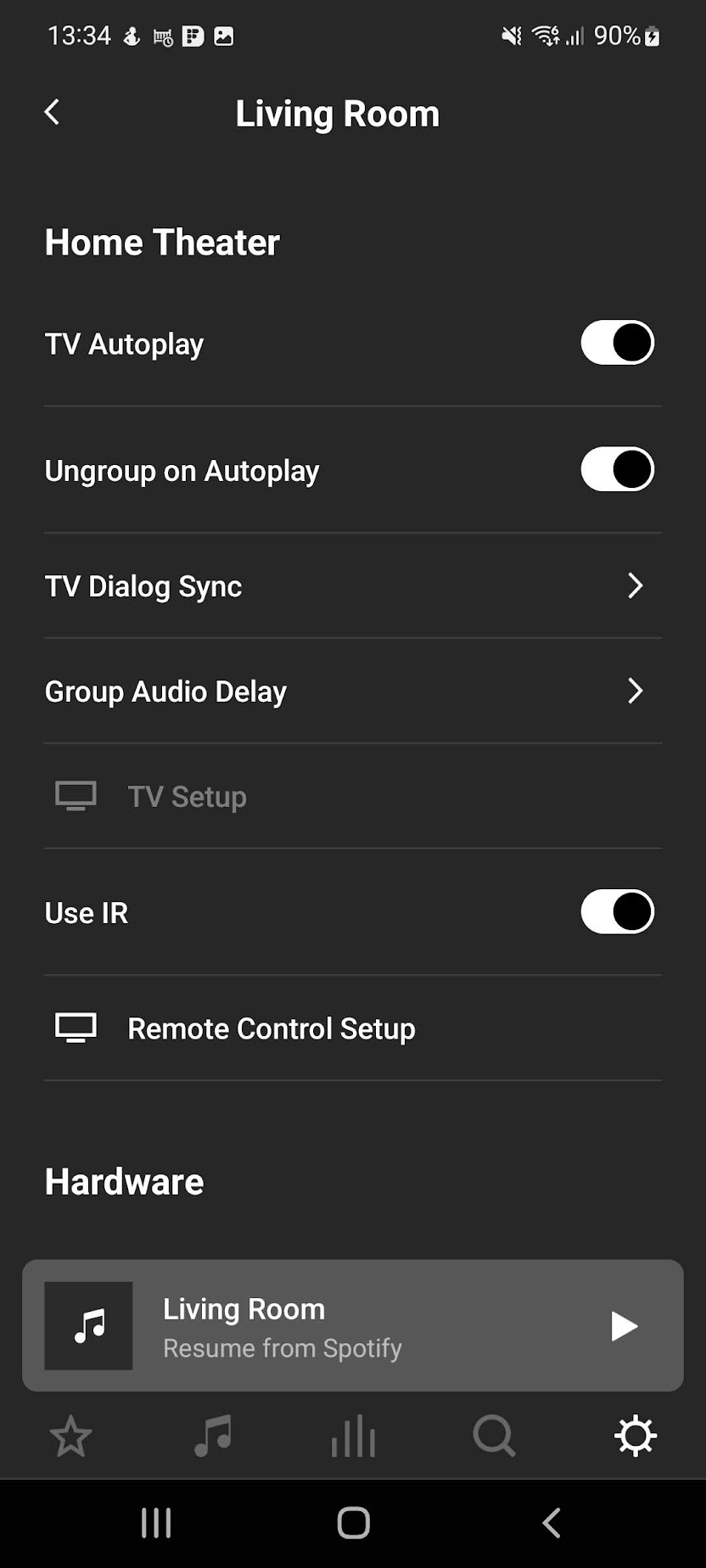Toggle the TV Autoplay switch
This screenshot has height=1568, width=706.
click(x=617, y=343)
